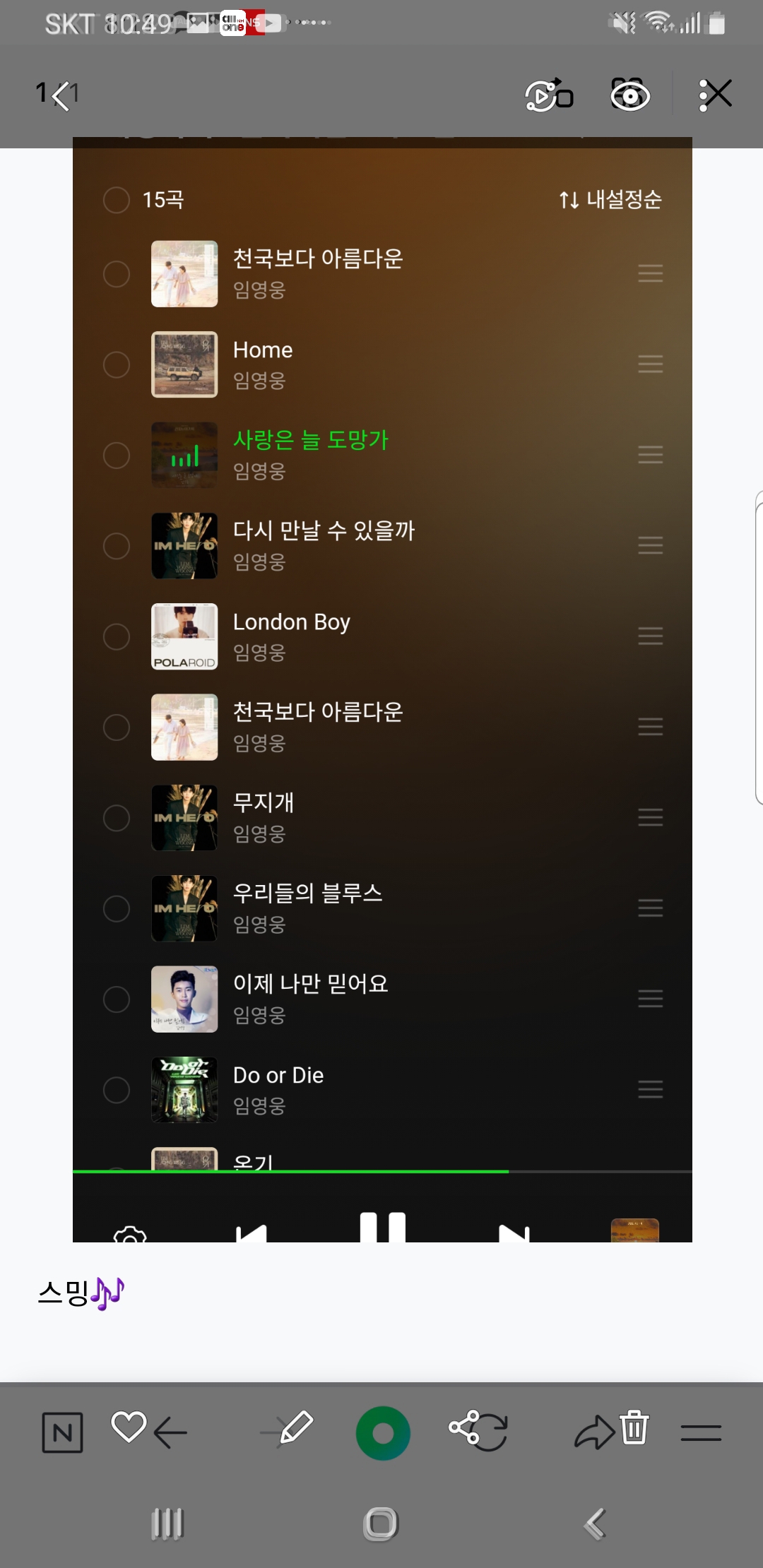Open recent apps from navigation bar
The height and width of the screenshot is (1568, 763).
tap(167, 1524)
